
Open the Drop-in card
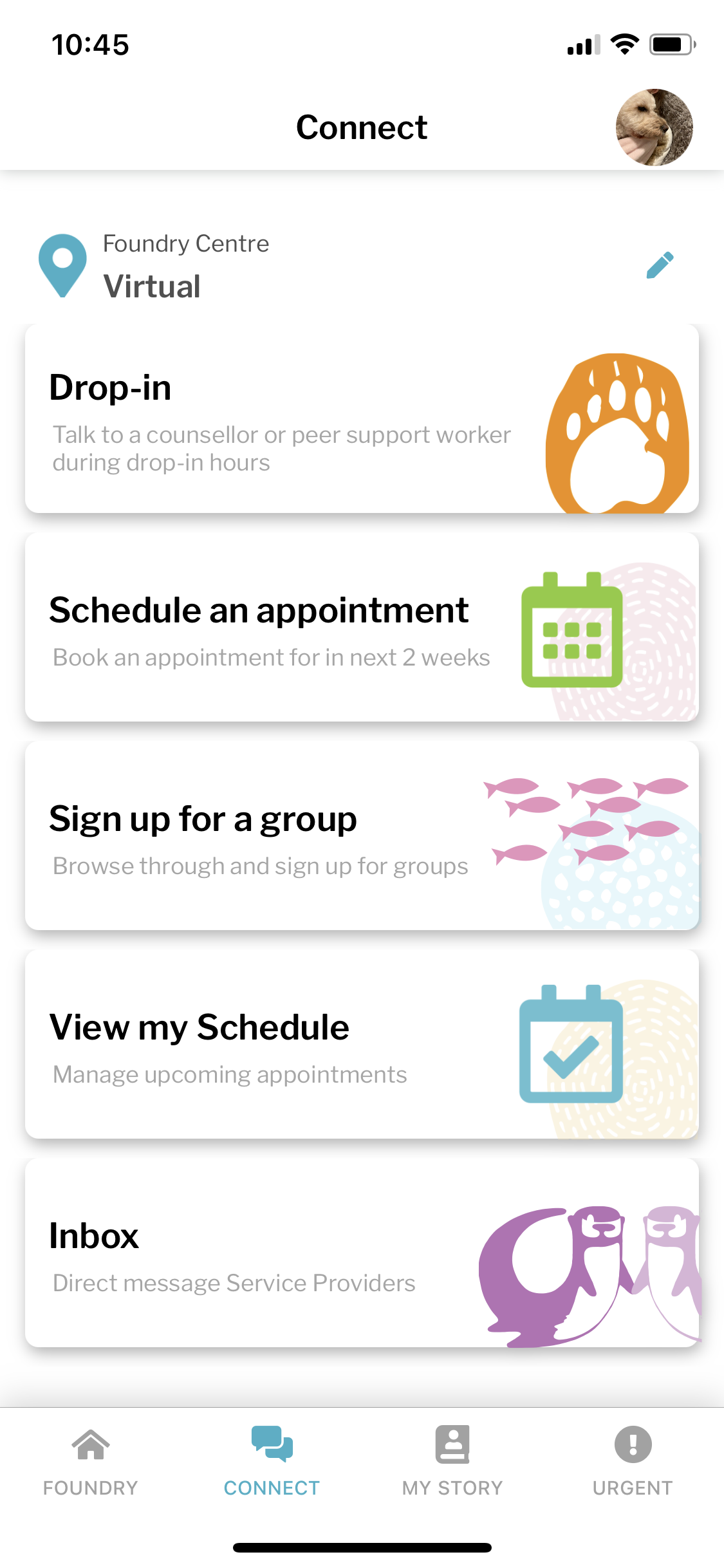point(362,418)
